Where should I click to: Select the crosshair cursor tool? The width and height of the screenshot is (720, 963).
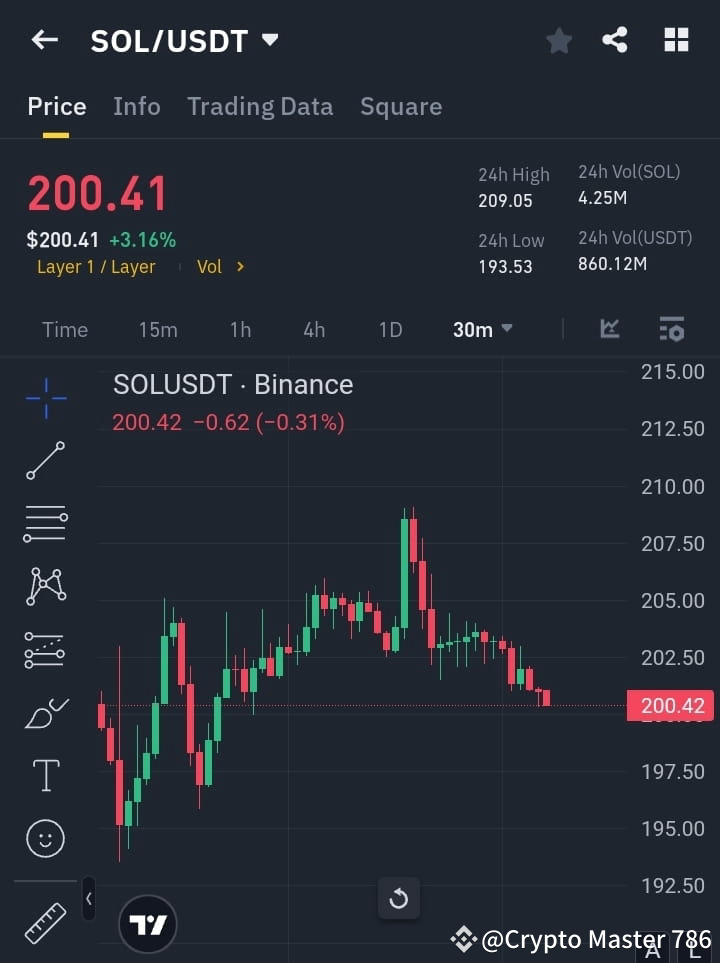click(x=45, y=398)
